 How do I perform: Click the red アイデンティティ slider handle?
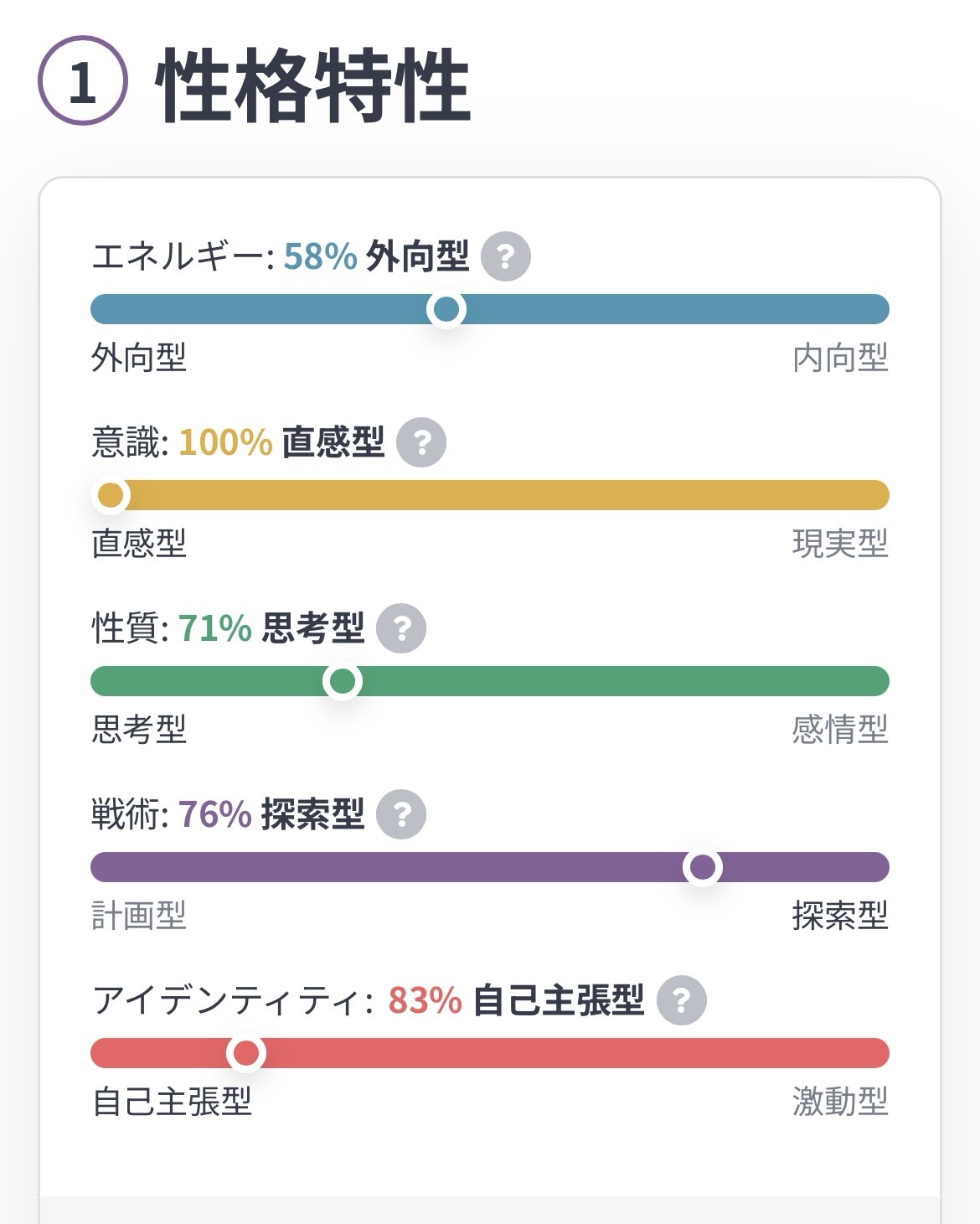tap(245, 1054)
